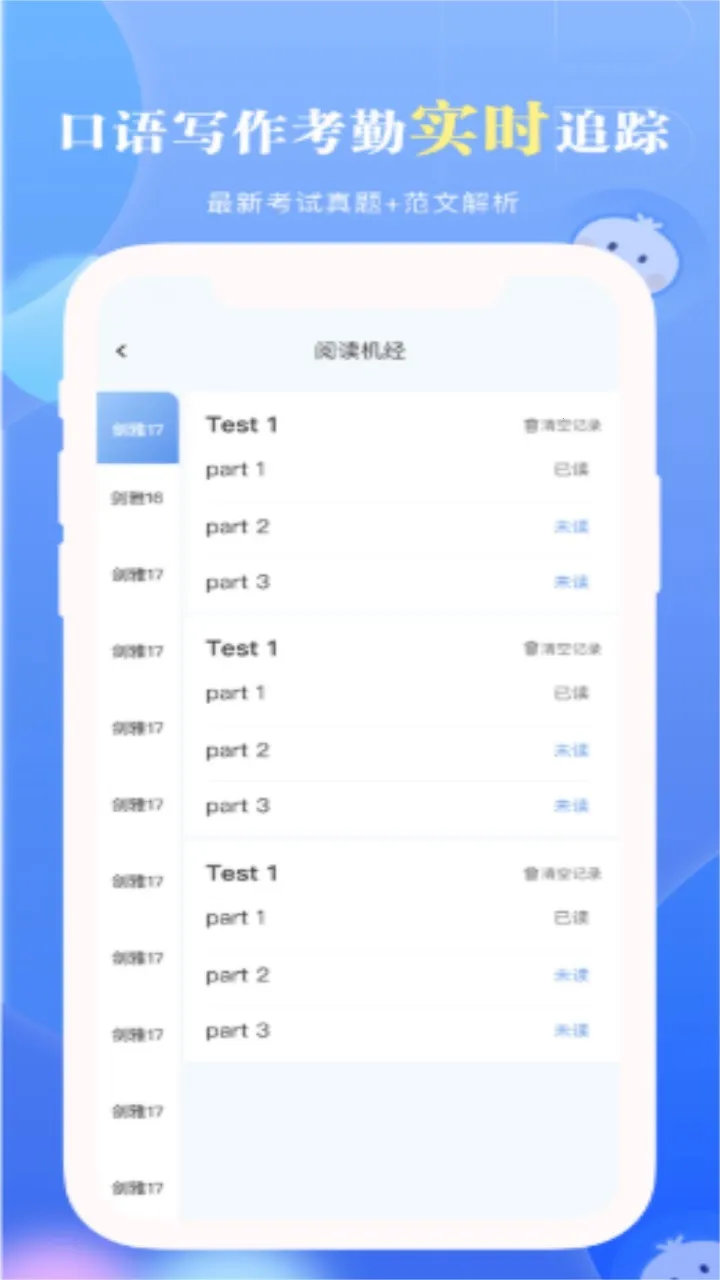This screenshot has height=1280, width=720.
Task: Tap the 未读 label beside part 2
Action: [x=570, y=527]
